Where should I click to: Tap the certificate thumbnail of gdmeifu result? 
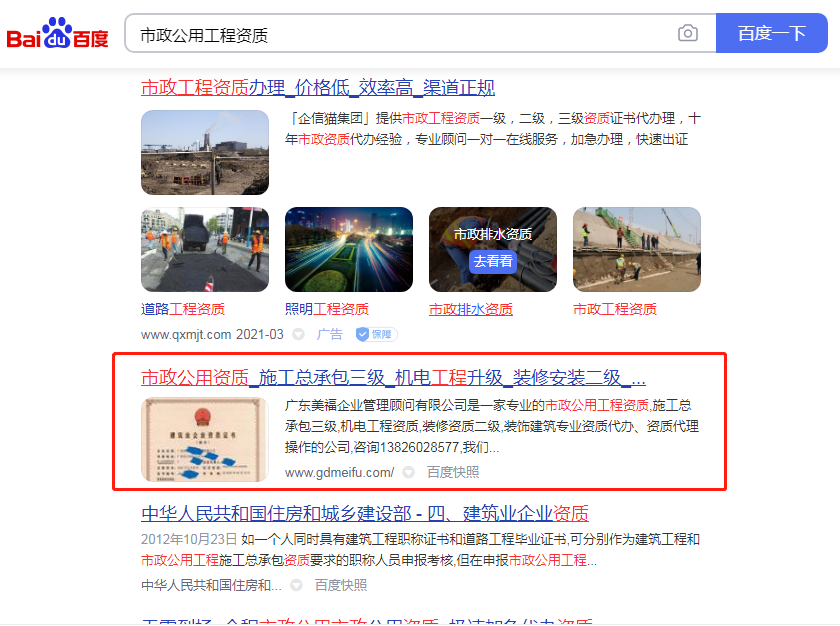pyautogui.click(x=205, y=440)
